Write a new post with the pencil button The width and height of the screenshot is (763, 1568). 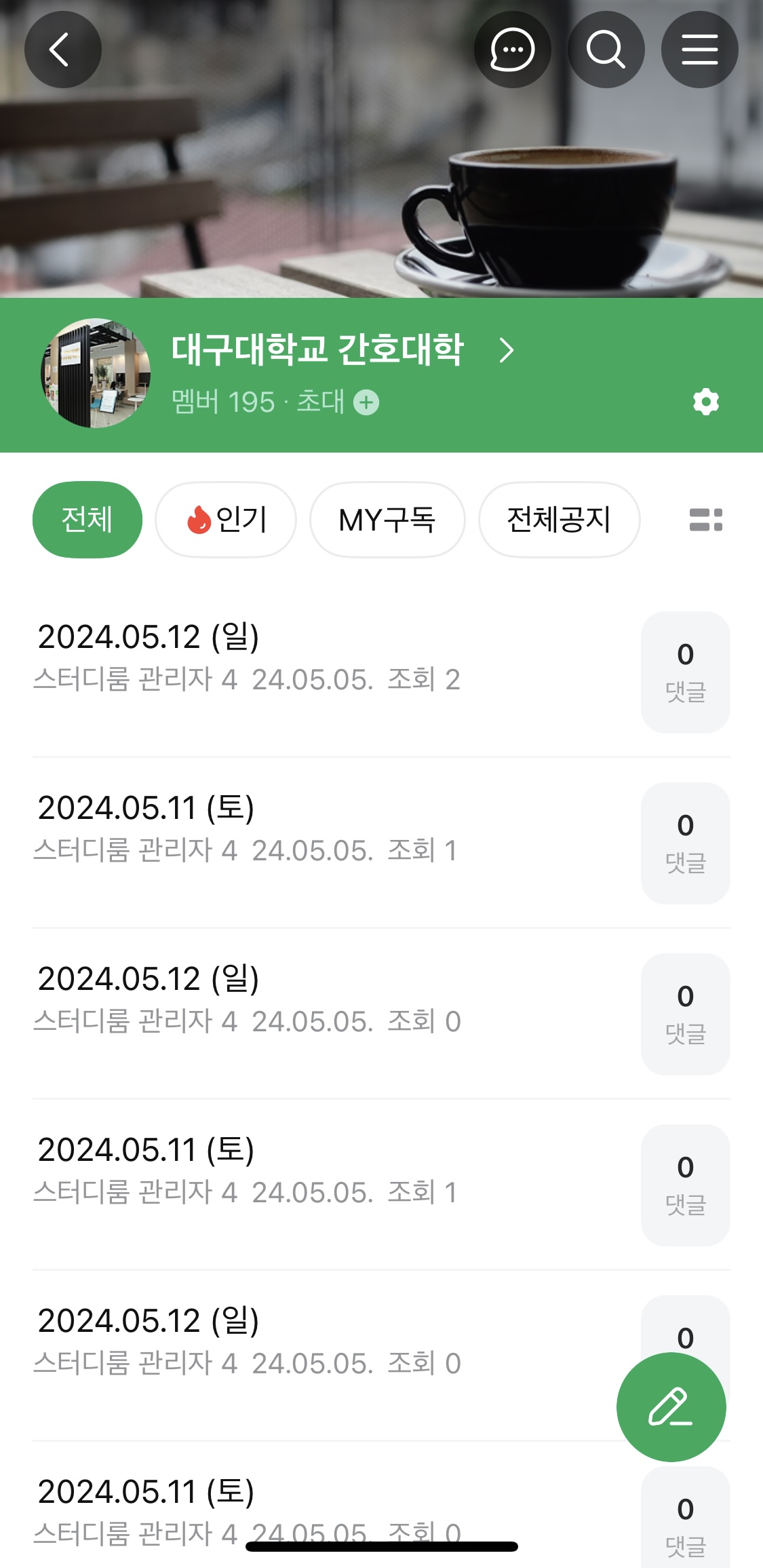tap(671, 1407)
